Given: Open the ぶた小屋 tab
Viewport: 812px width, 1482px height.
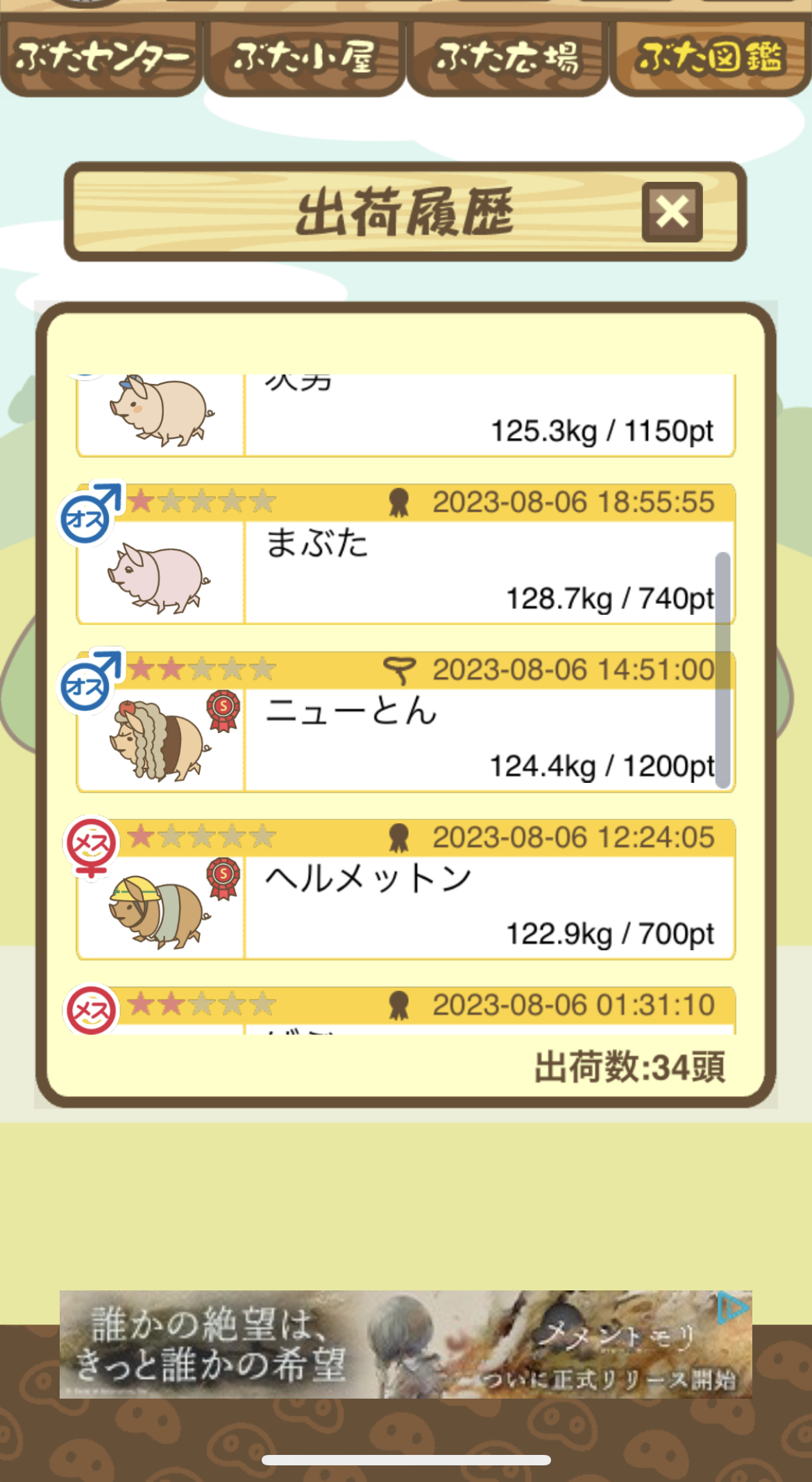Looking at the screenshot, I should click(304, 58).
